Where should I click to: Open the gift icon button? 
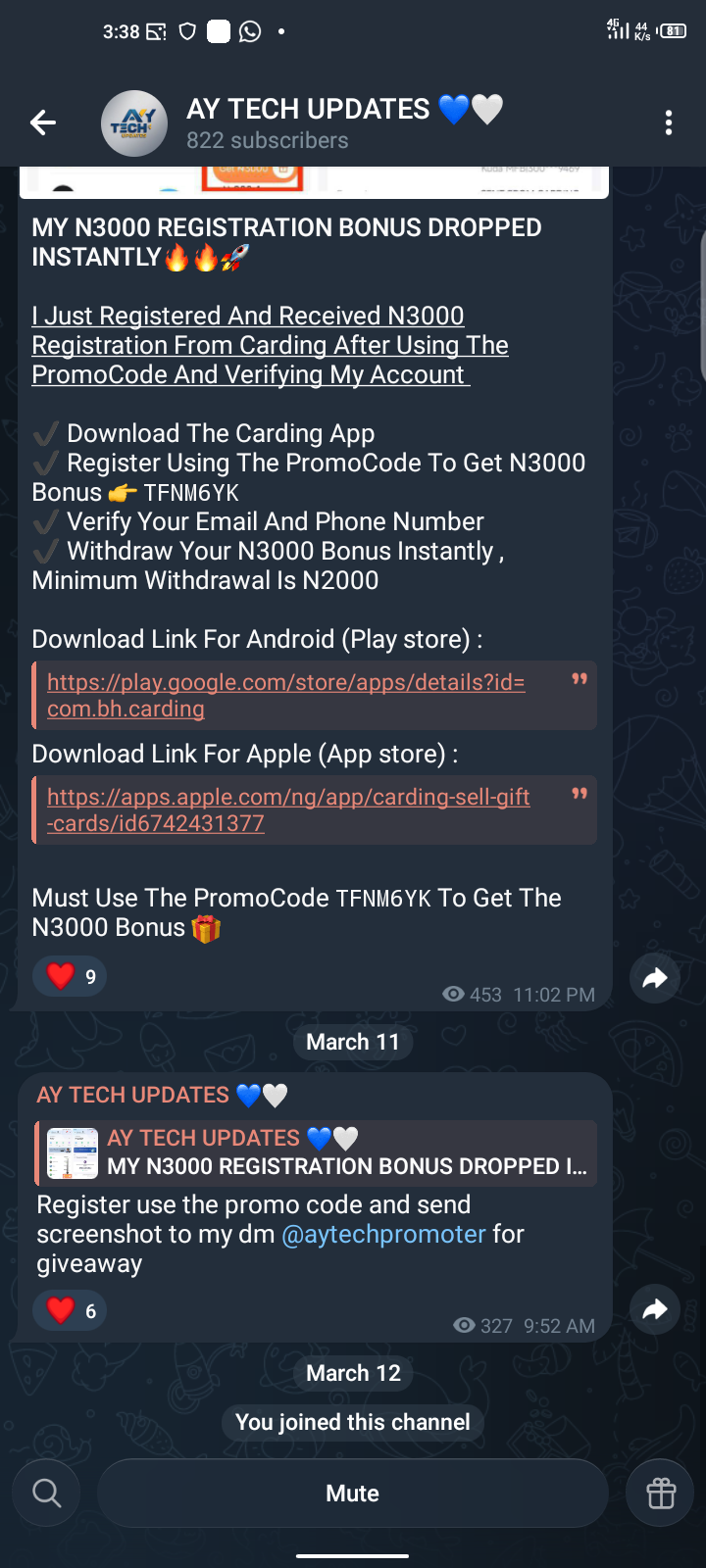click(x=661, y=1493)
